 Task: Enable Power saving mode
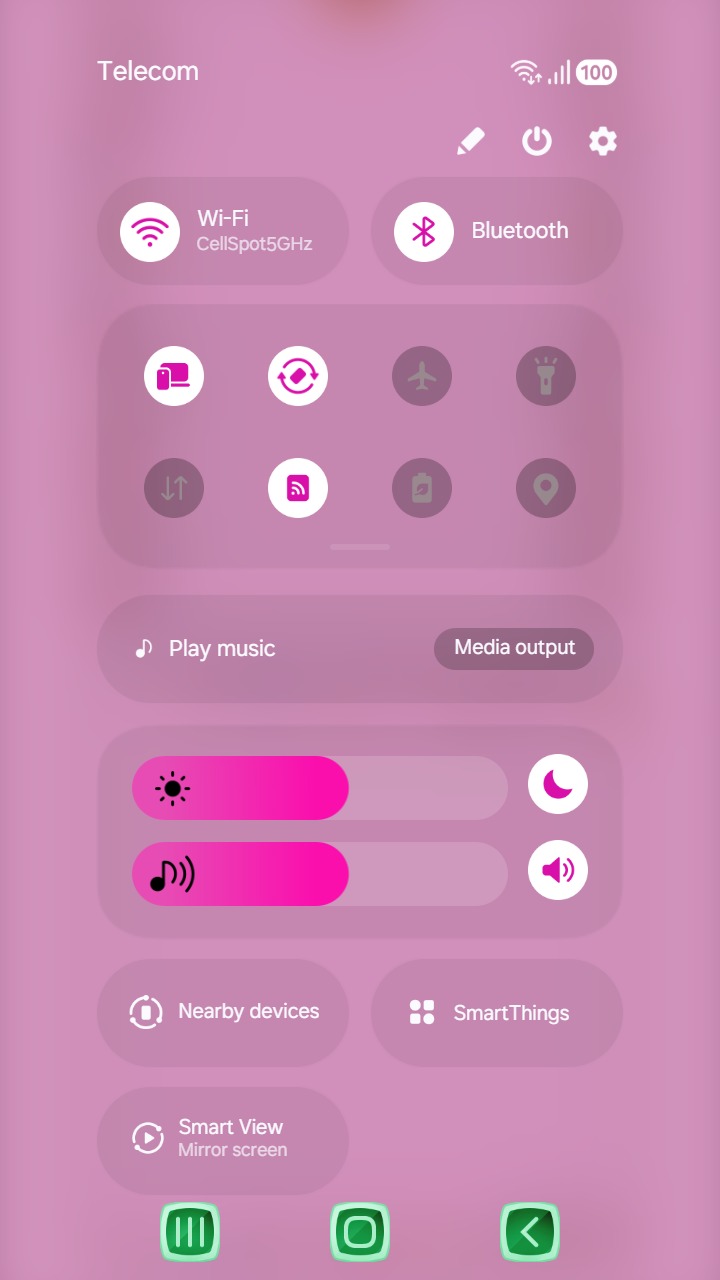421,488
